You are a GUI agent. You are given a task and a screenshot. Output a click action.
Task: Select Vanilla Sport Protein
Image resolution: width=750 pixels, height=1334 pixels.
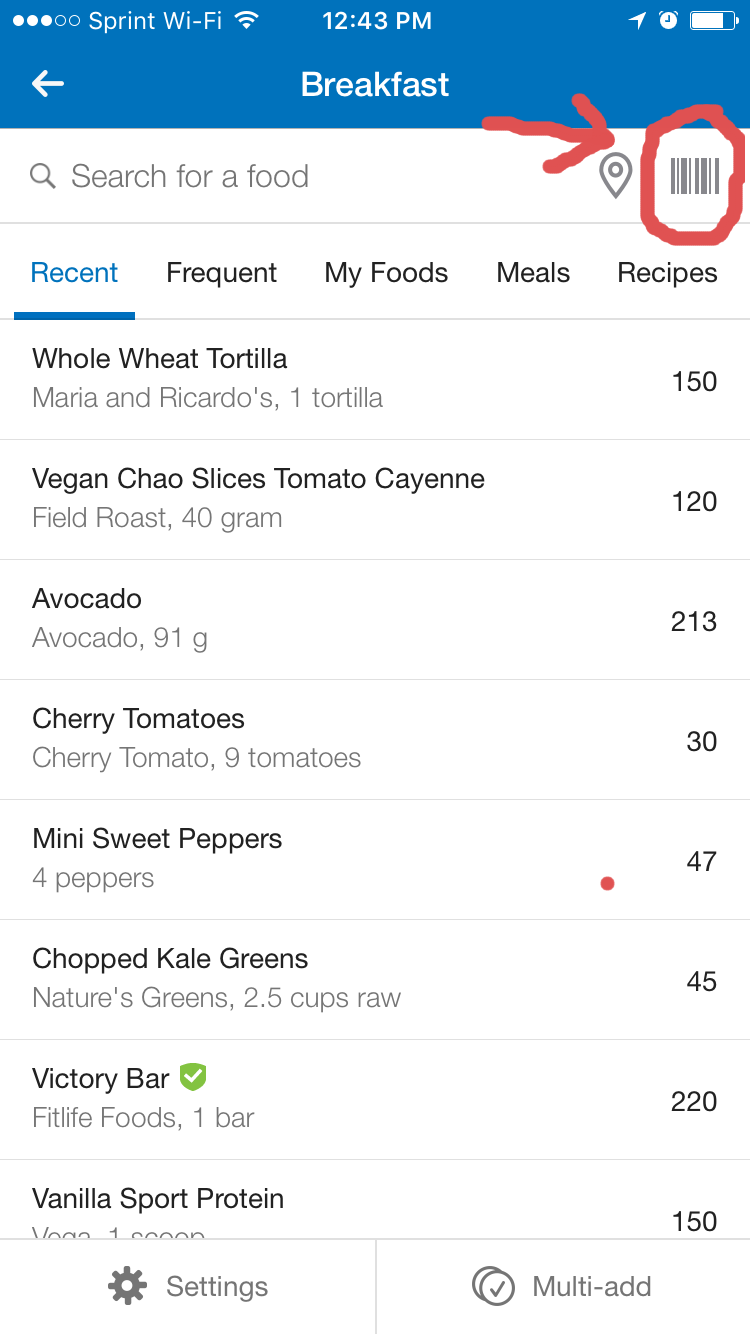click(x=375, y=1200)
